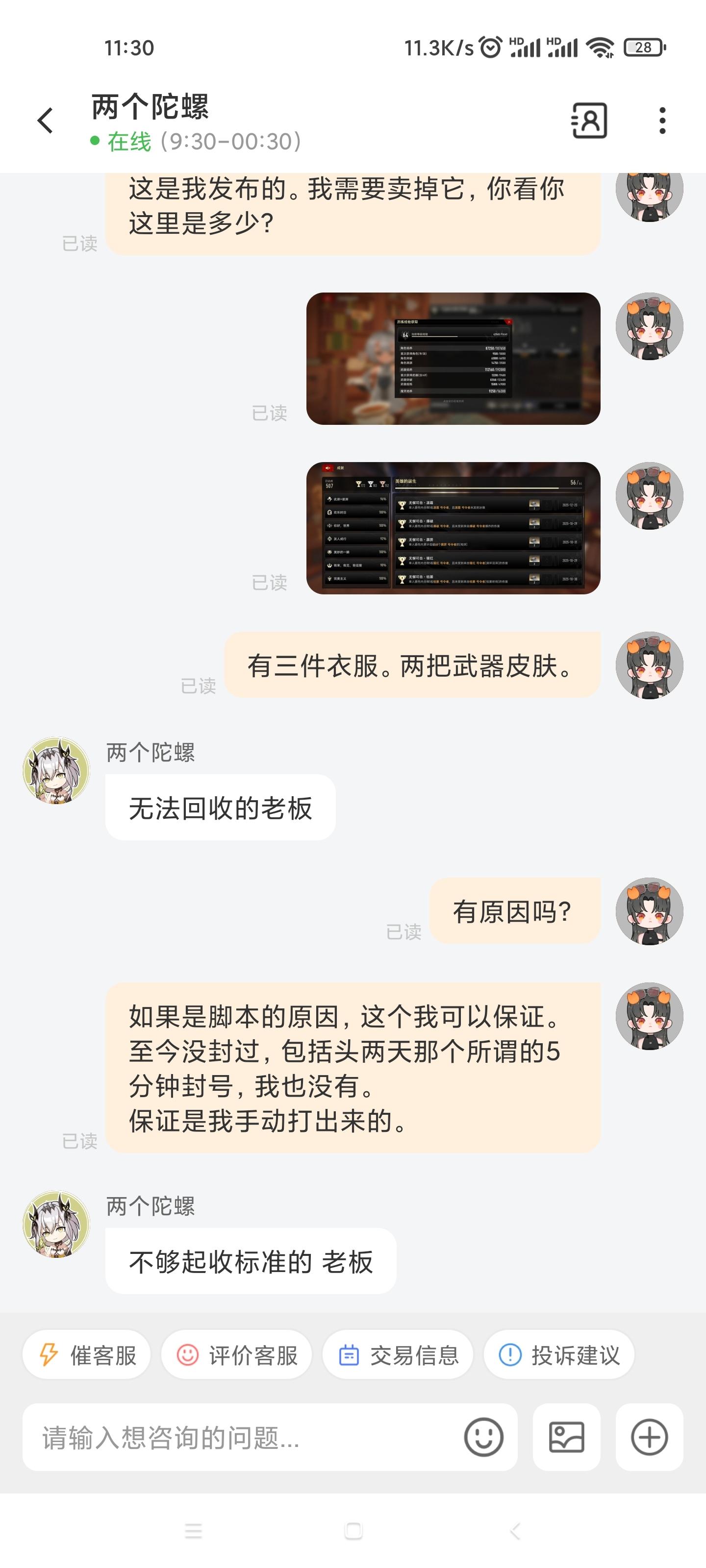The width and height of the screenshot is (706, 1568).
Task: Attach a picture with the image button
Action: [x=566, y=1437]
